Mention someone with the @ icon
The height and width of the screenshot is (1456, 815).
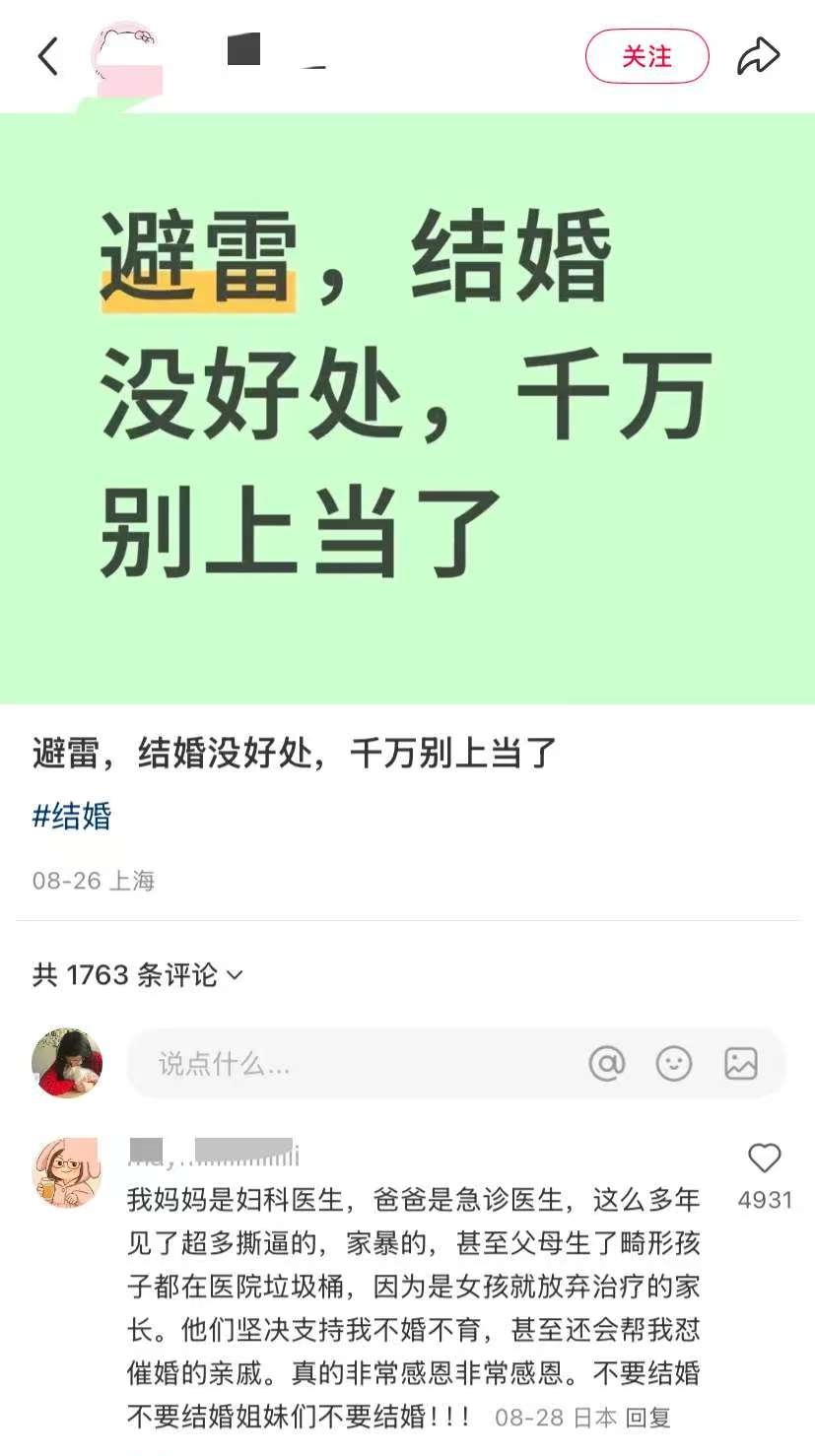pyautogui.click(x=607, y=1063)
